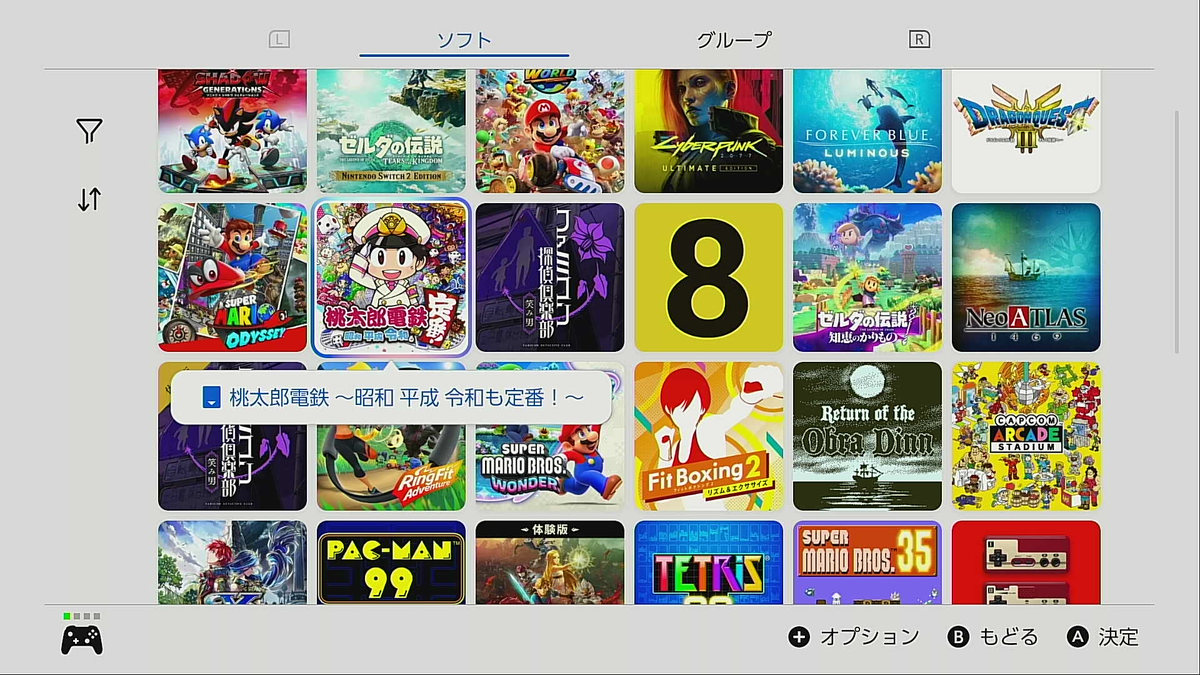Screen dimensions: 1200x675
Task: Open Forever Blue Luminous
Action: [867, 130]
